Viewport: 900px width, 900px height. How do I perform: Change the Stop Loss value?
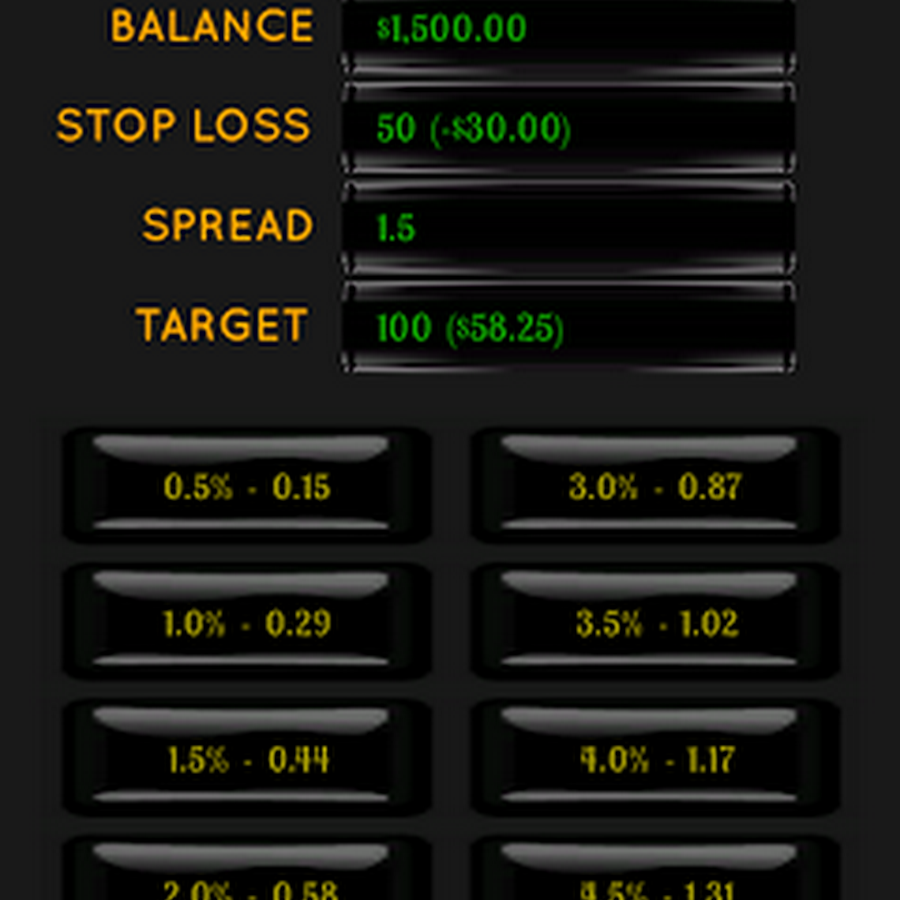(x=568, y=130)
